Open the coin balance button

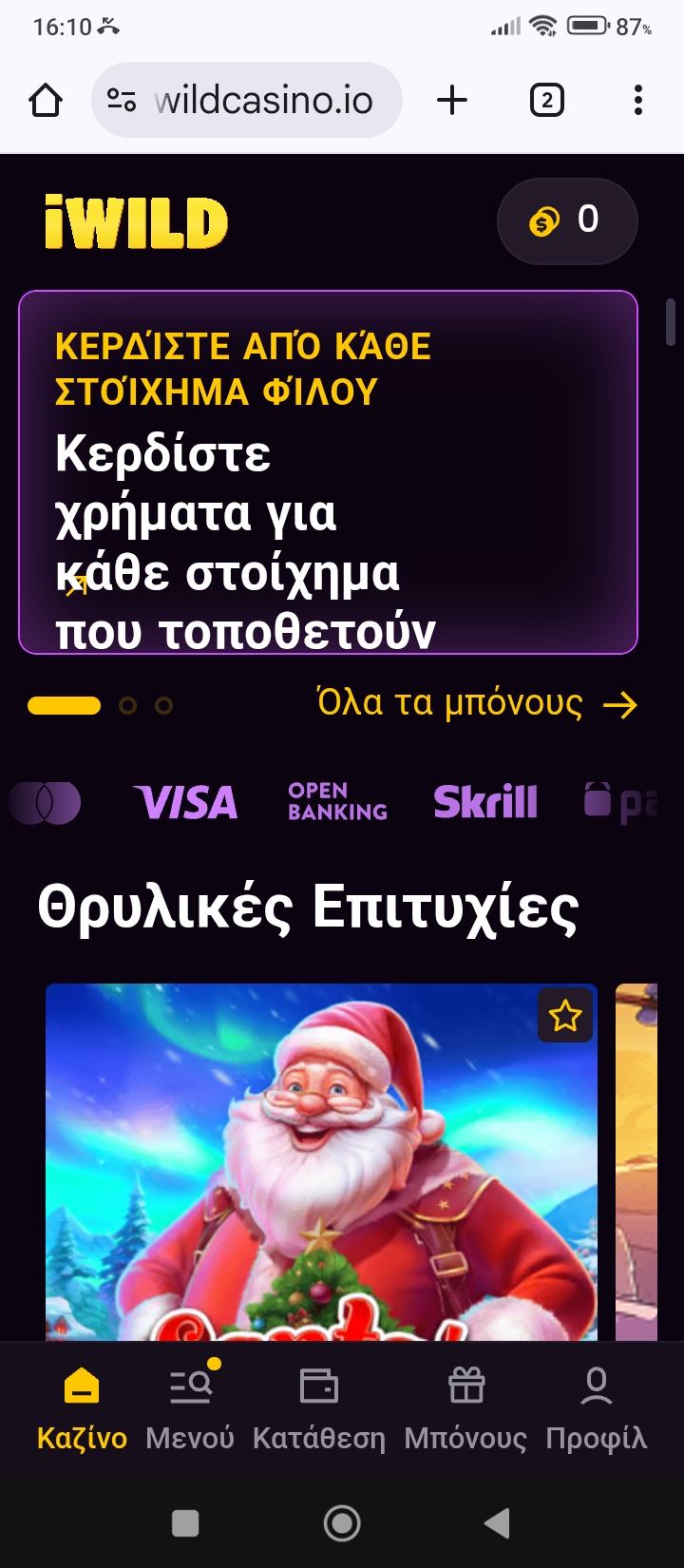click(x=567, y=221)
